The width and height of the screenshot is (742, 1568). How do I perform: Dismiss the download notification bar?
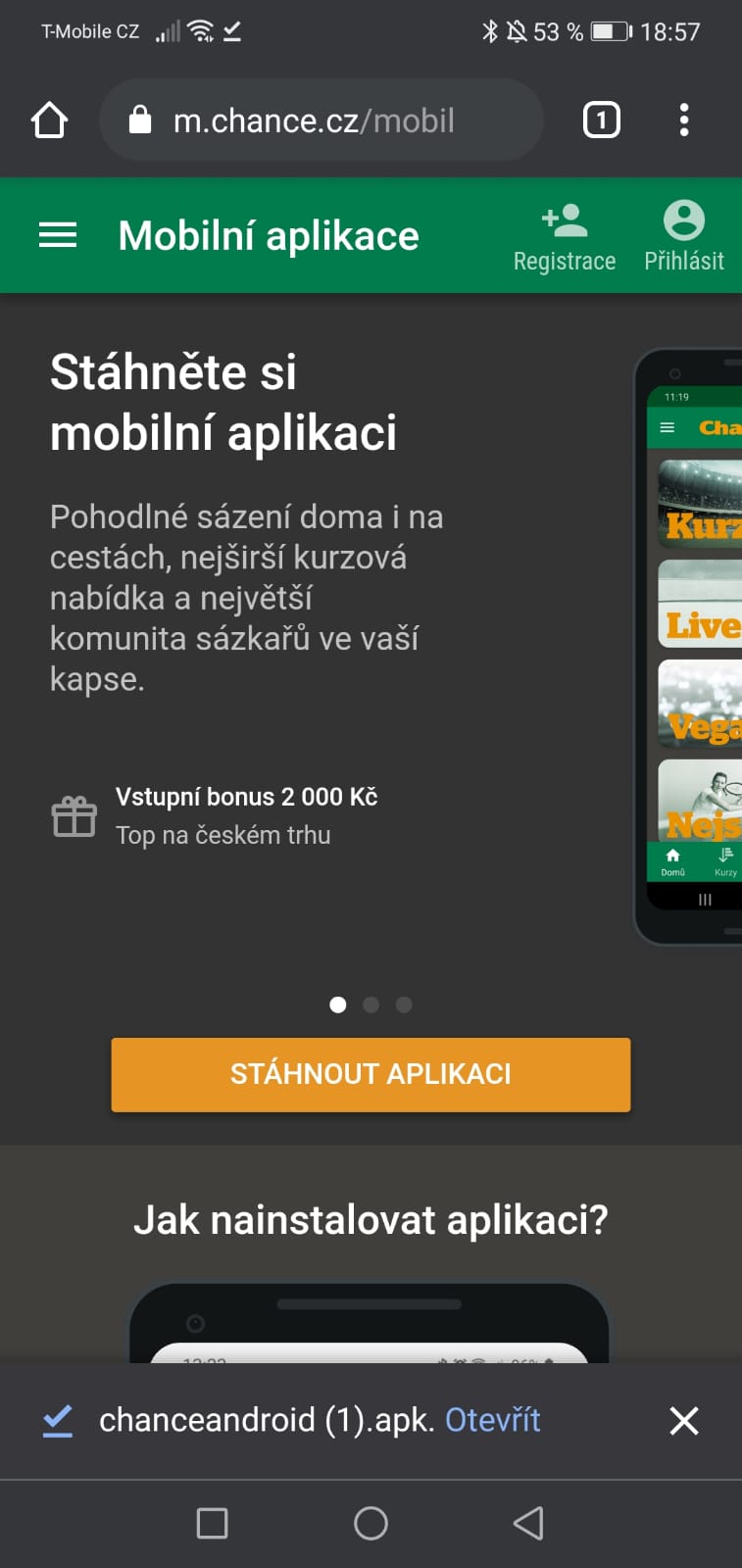click(683, 1420)
